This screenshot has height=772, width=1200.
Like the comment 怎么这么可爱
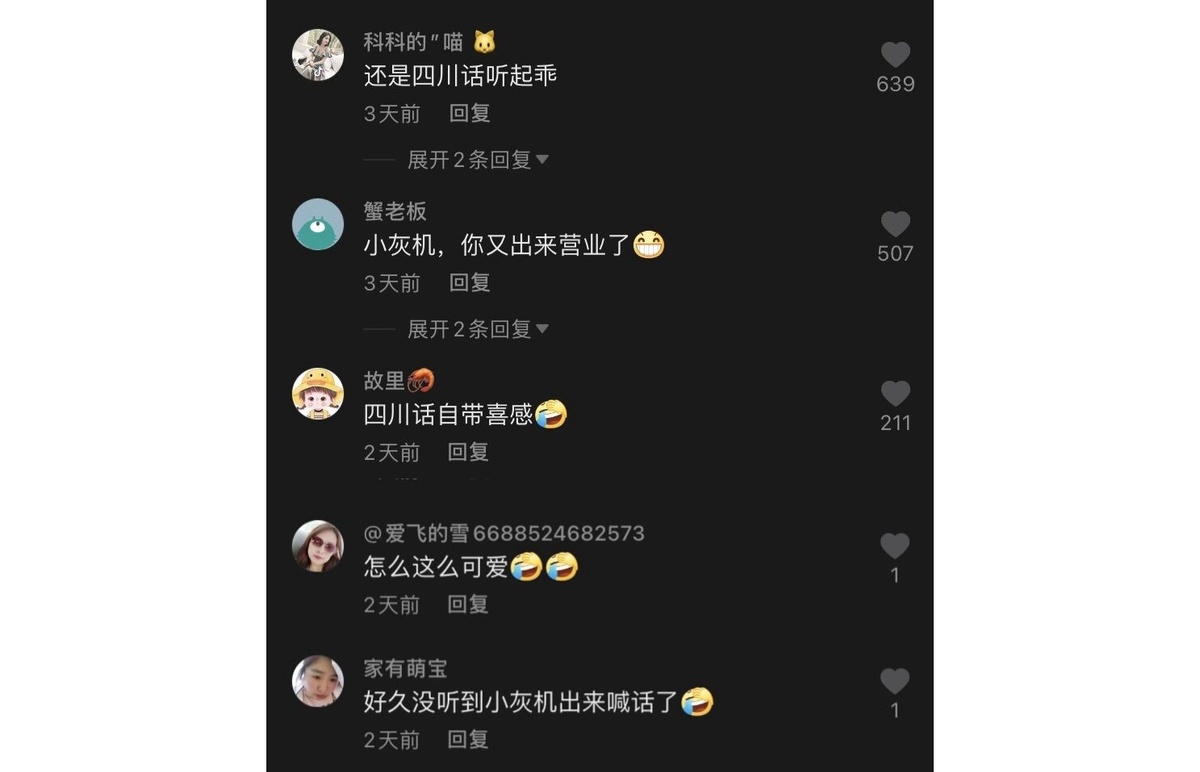895,546
